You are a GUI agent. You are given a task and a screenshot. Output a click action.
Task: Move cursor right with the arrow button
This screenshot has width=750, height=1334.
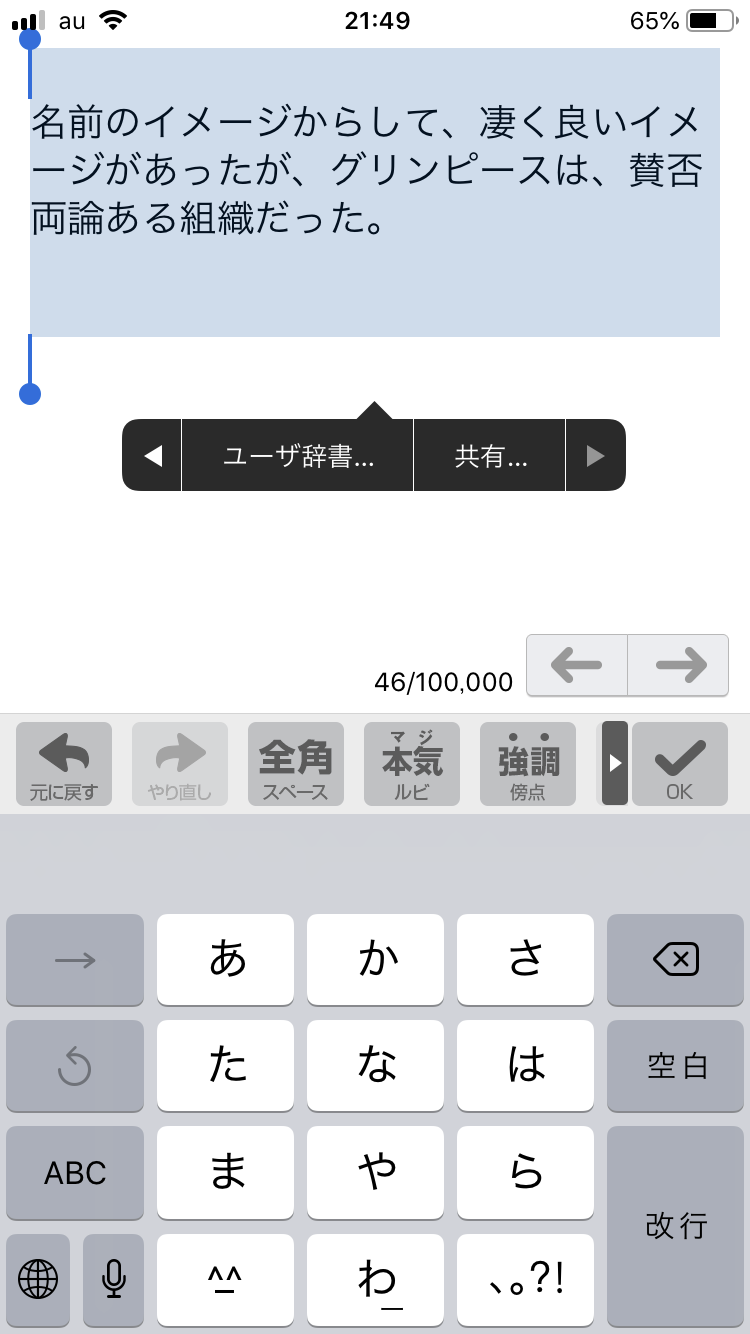coord(679,665)
